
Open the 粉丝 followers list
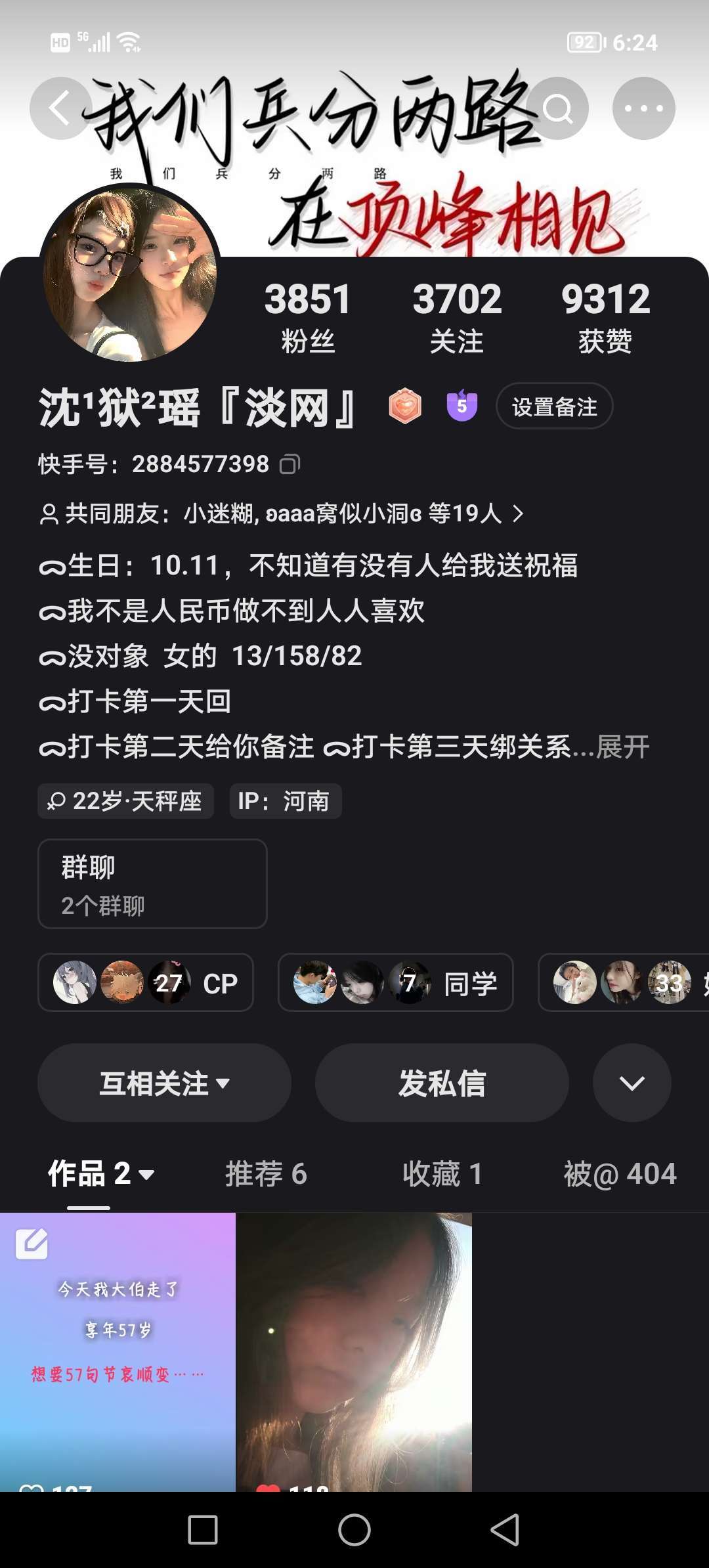click(307, 316)
